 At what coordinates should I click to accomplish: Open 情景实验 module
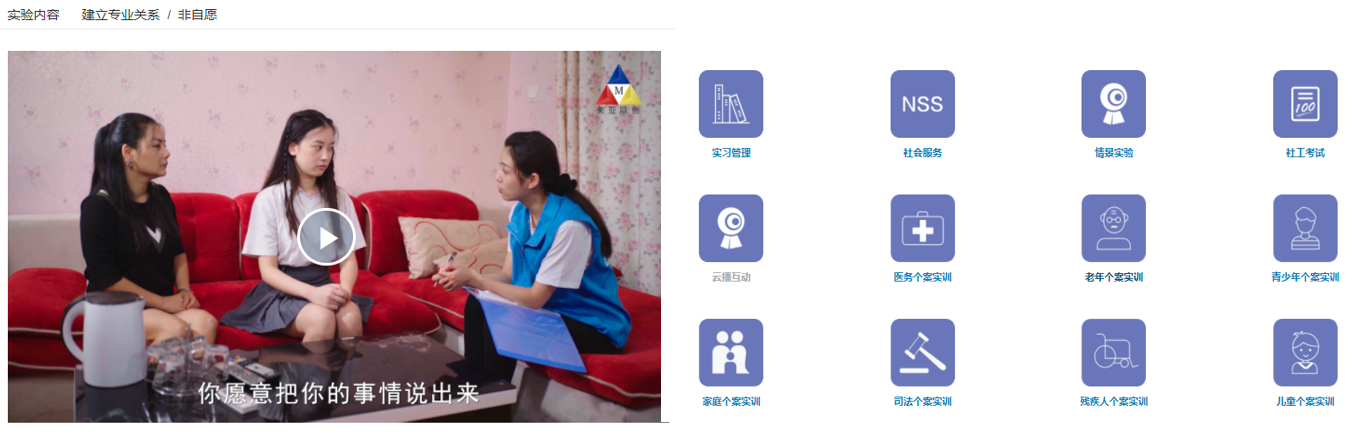[x=1113, y=104]
